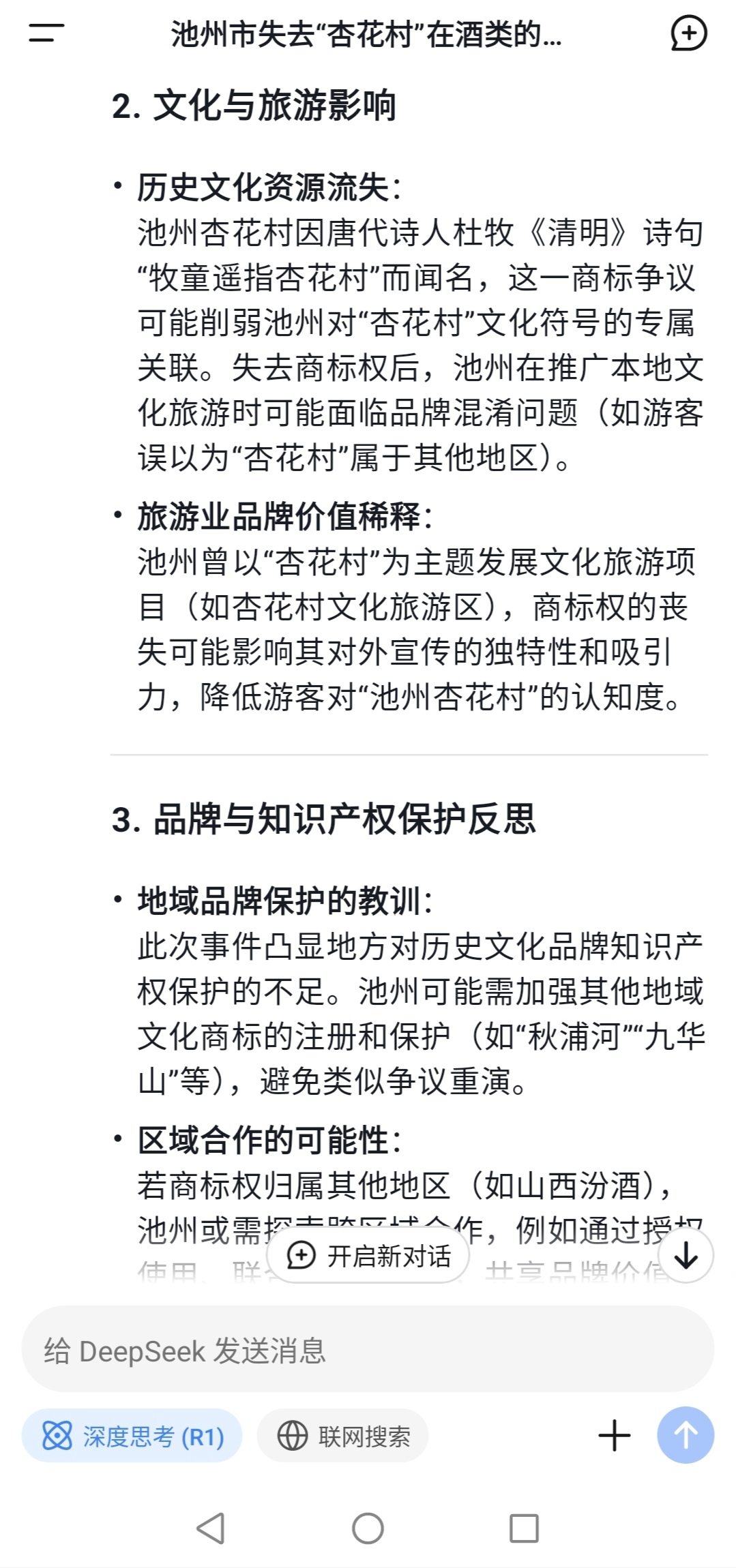
Task: Go back using the system back button
Action: (x=211, y=1528)
